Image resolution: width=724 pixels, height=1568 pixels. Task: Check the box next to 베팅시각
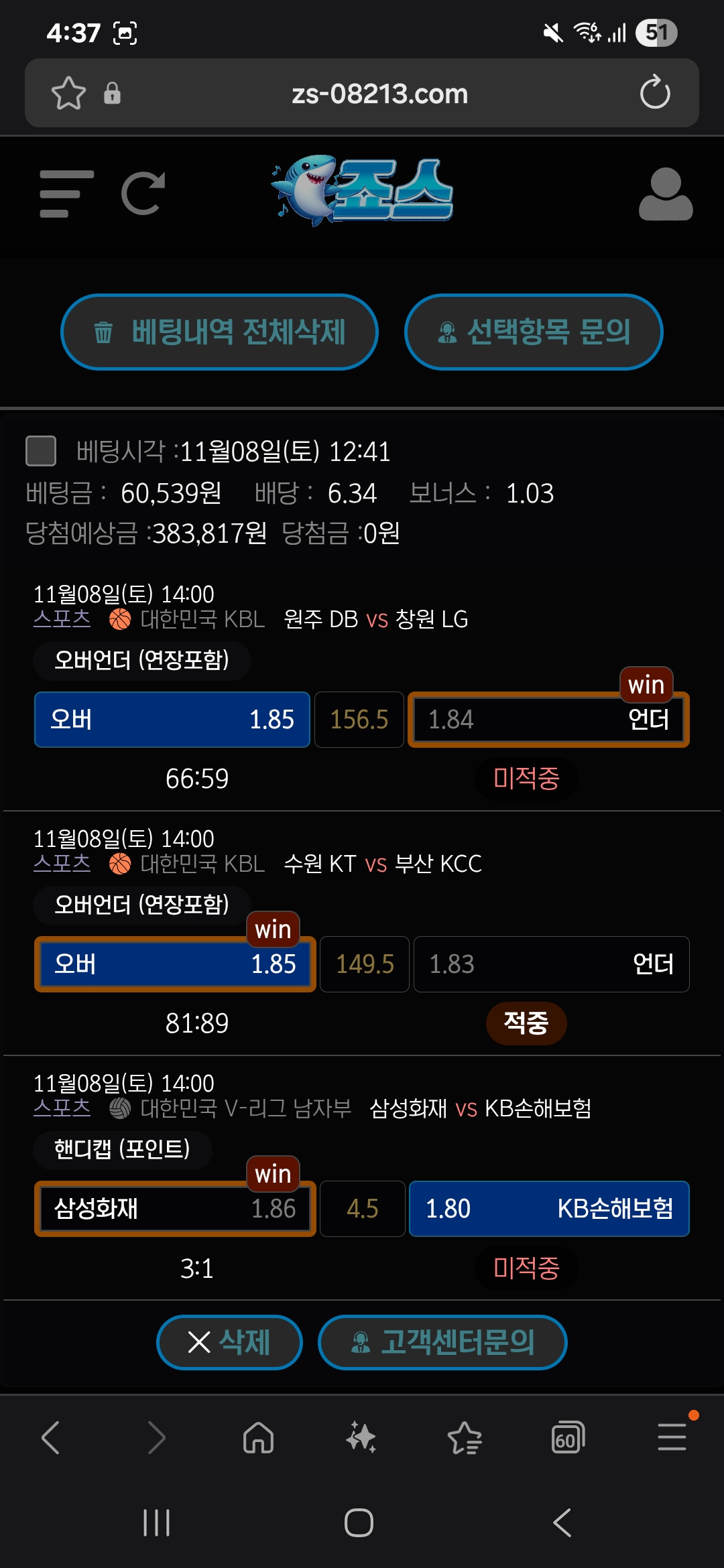[41, 450]
